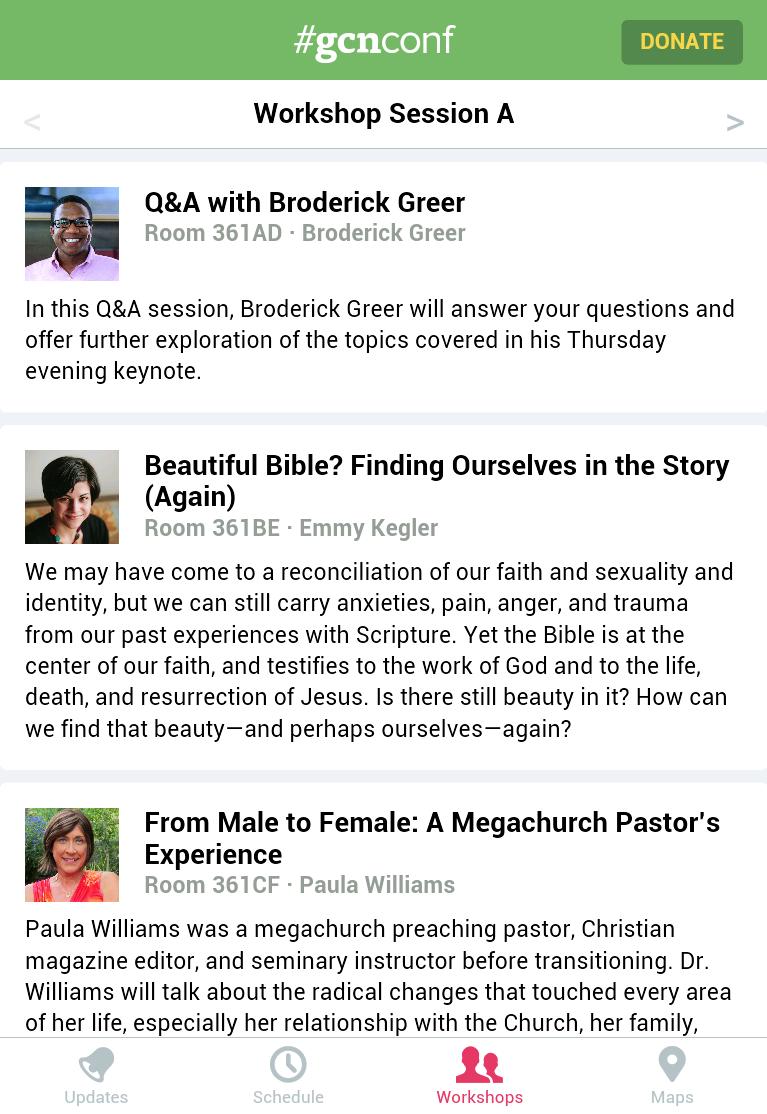Expand the truncated Paula Williams description
Image resolution: width=767 pixels, height=1114 pixels.
(x=380, y=975)
